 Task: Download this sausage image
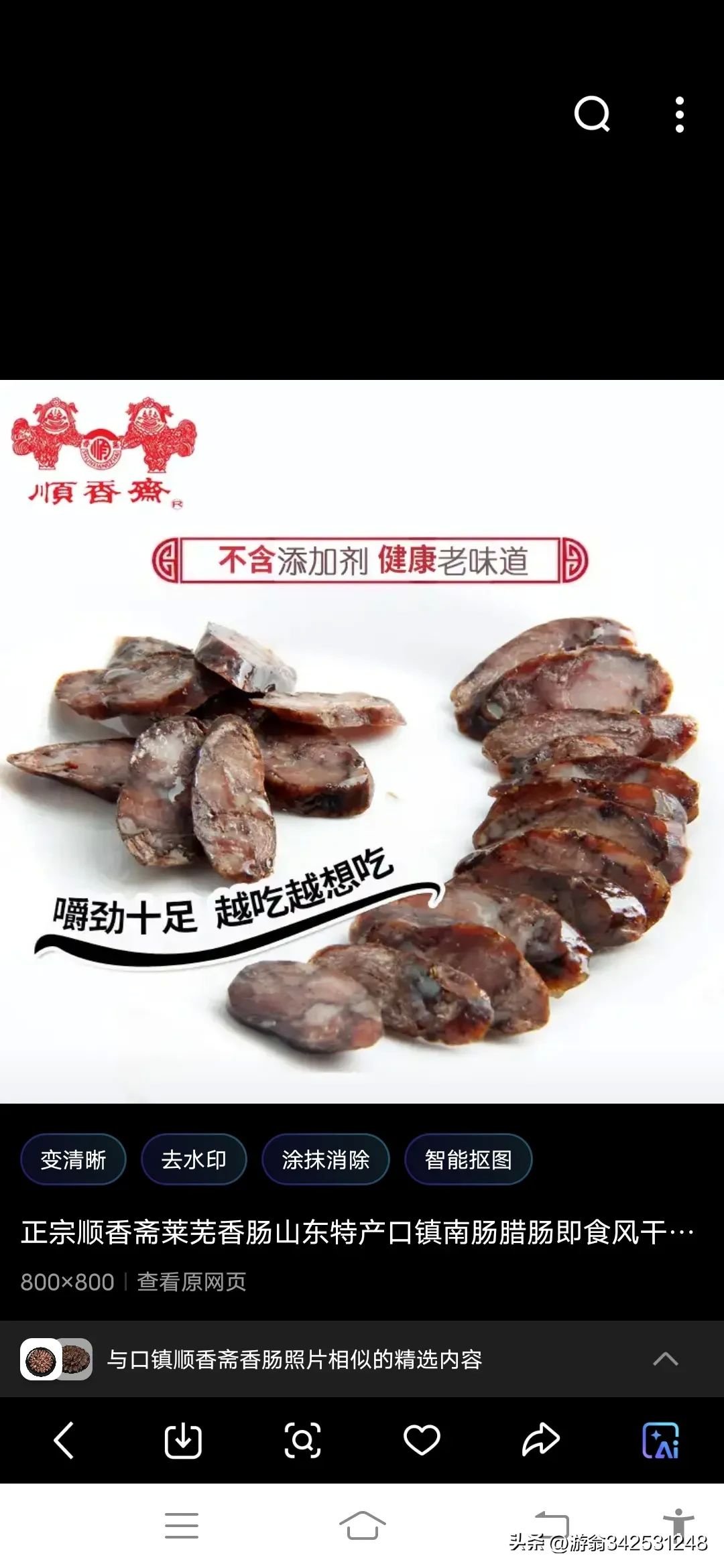click(183, 1440)
